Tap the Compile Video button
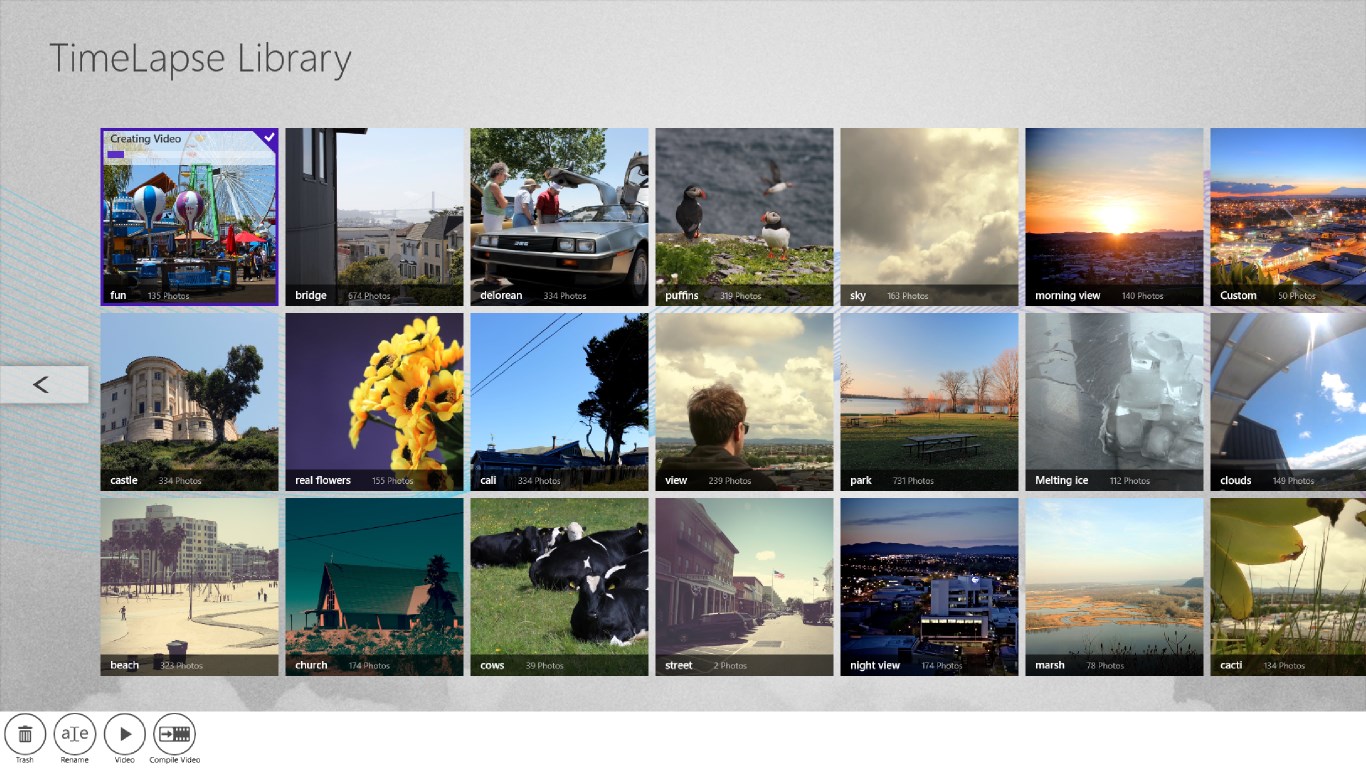 click(175, 734)
